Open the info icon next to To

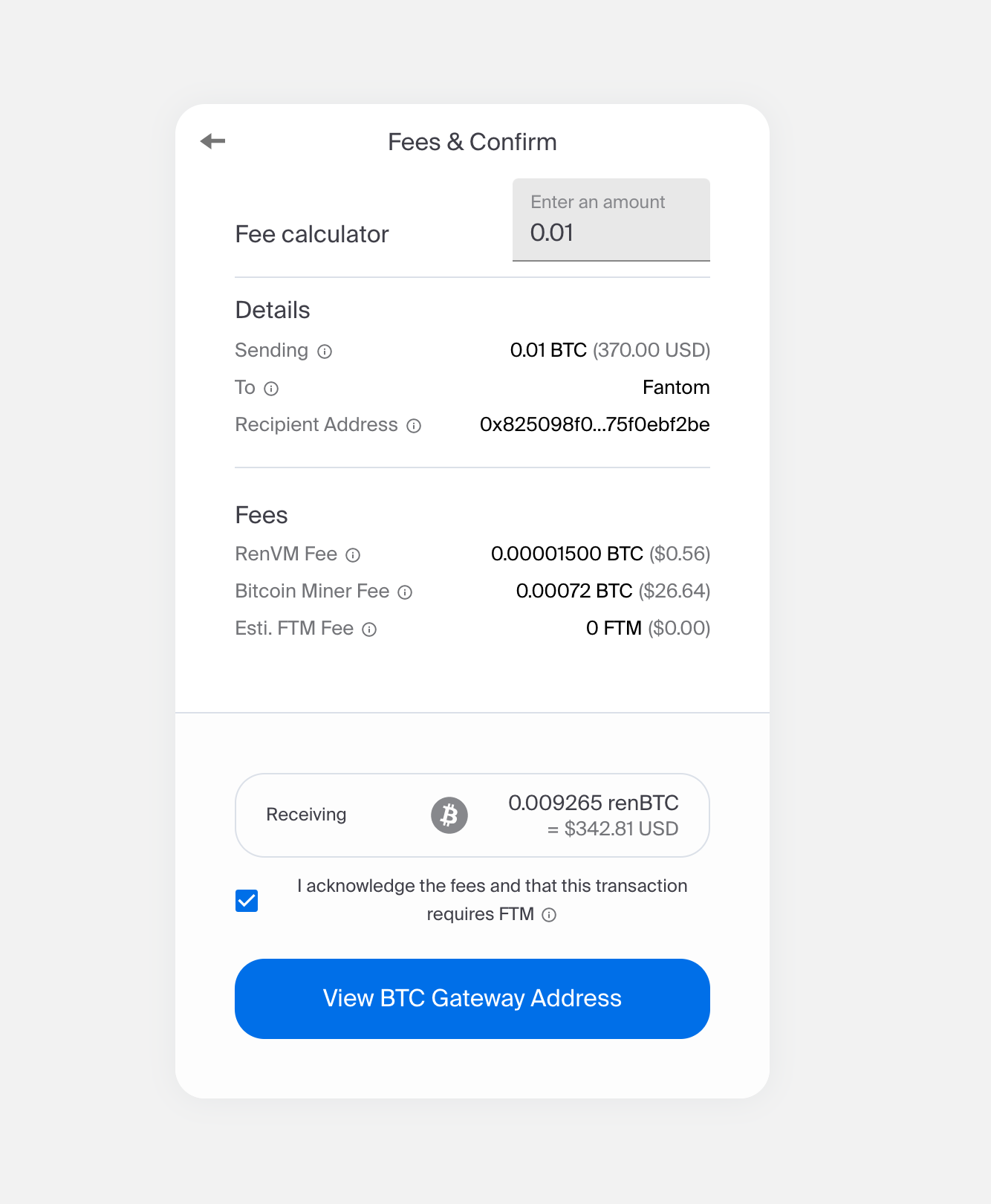pyautogui.click(x=271, y=389)
